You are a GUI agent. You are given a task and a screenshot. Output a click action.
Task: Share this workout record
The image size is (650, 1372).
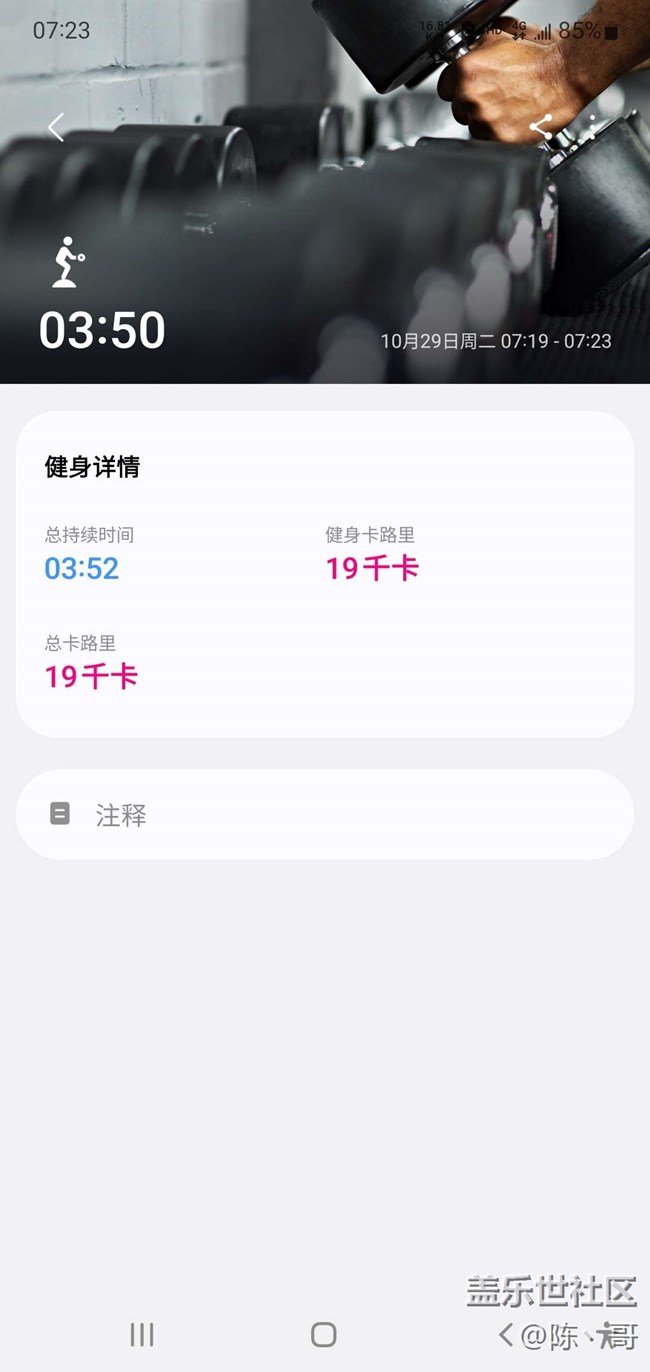click(x=541, y=127)
